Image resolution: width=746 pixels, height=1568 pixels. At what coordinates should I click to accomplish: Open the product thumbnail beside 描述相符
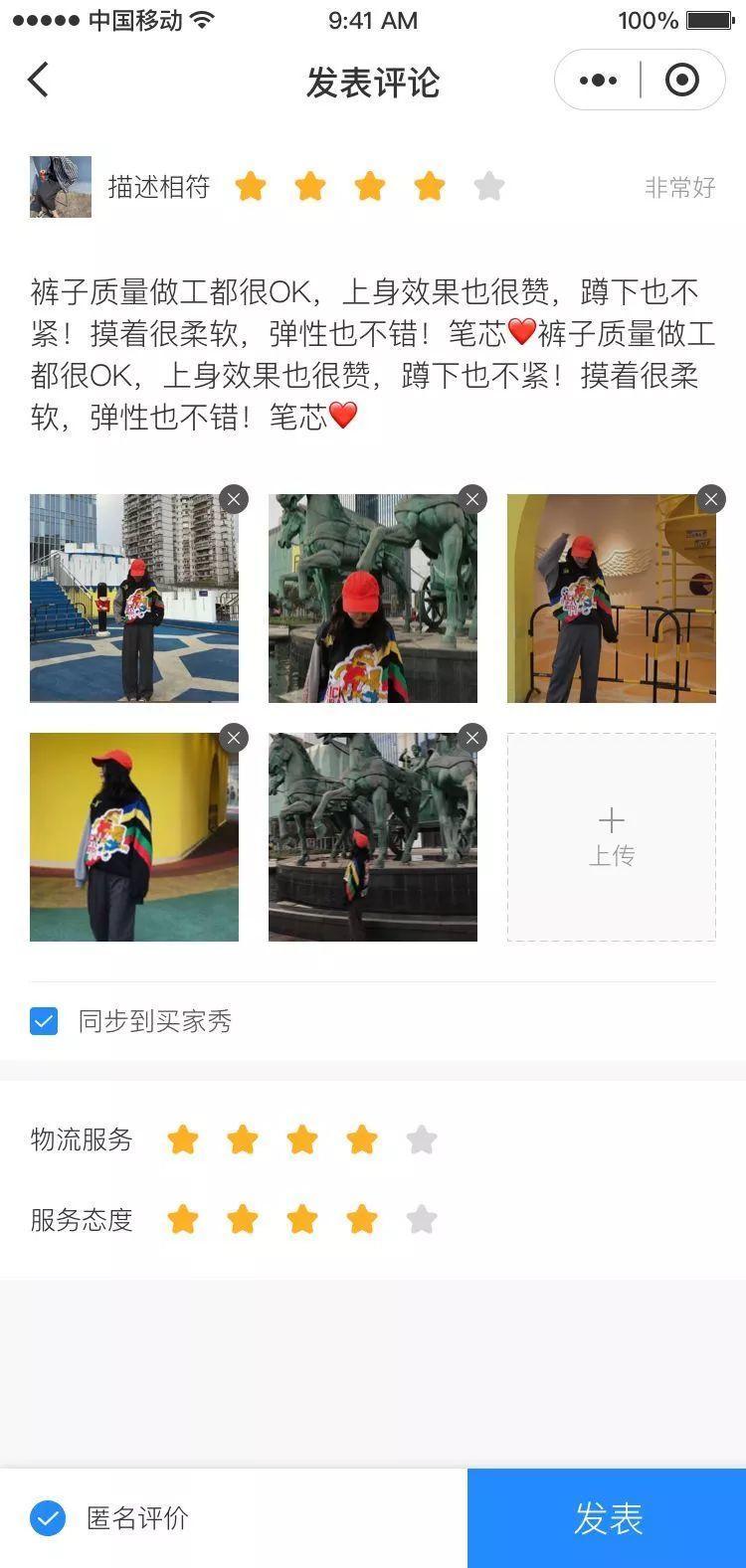[61, 186]
